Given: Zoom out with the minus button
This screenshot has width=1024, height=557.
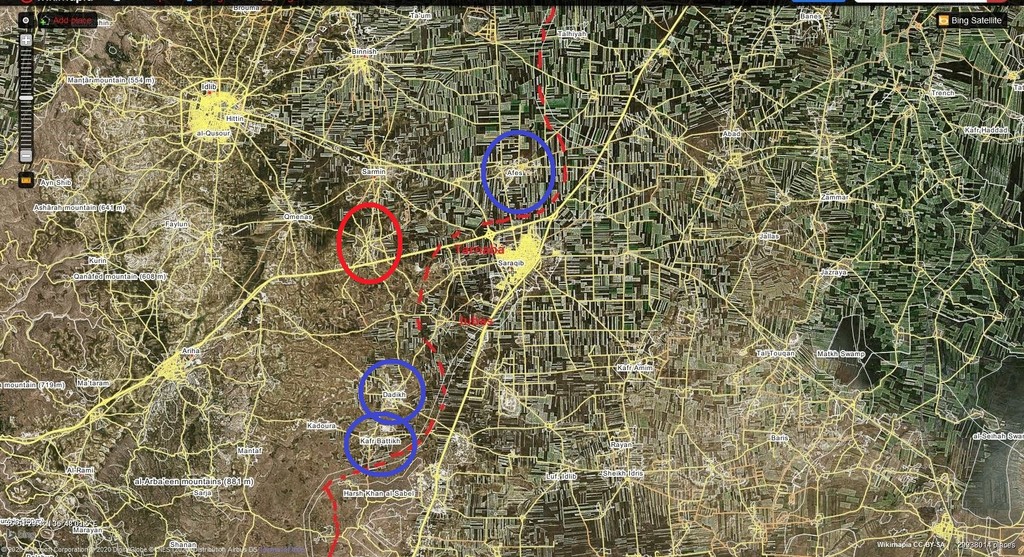Looking at the screenshot, I should (26, 156).
